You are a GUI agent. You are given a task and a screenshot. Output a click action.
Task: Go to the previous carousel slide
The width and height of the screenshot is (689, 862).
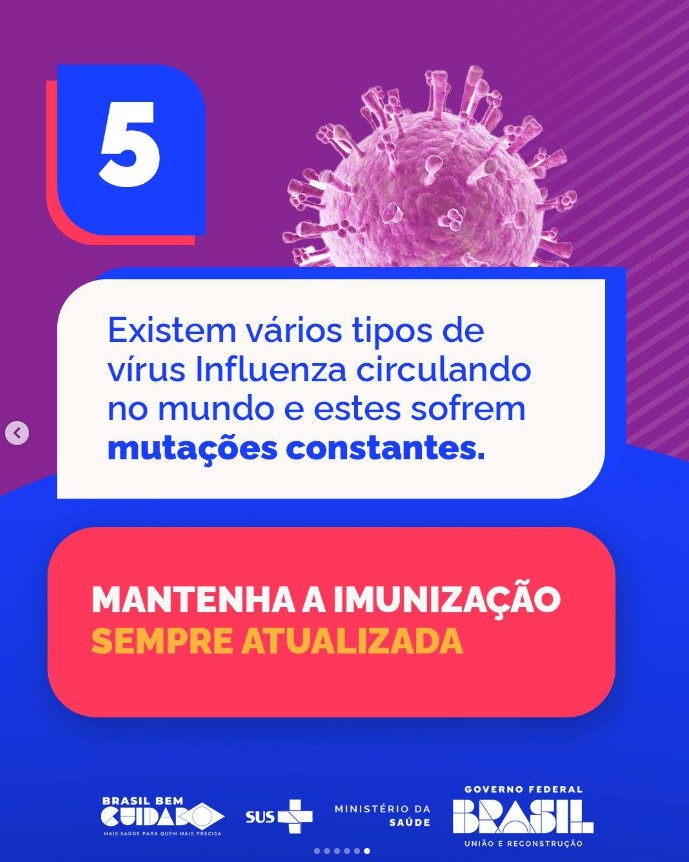coord(16,433)
